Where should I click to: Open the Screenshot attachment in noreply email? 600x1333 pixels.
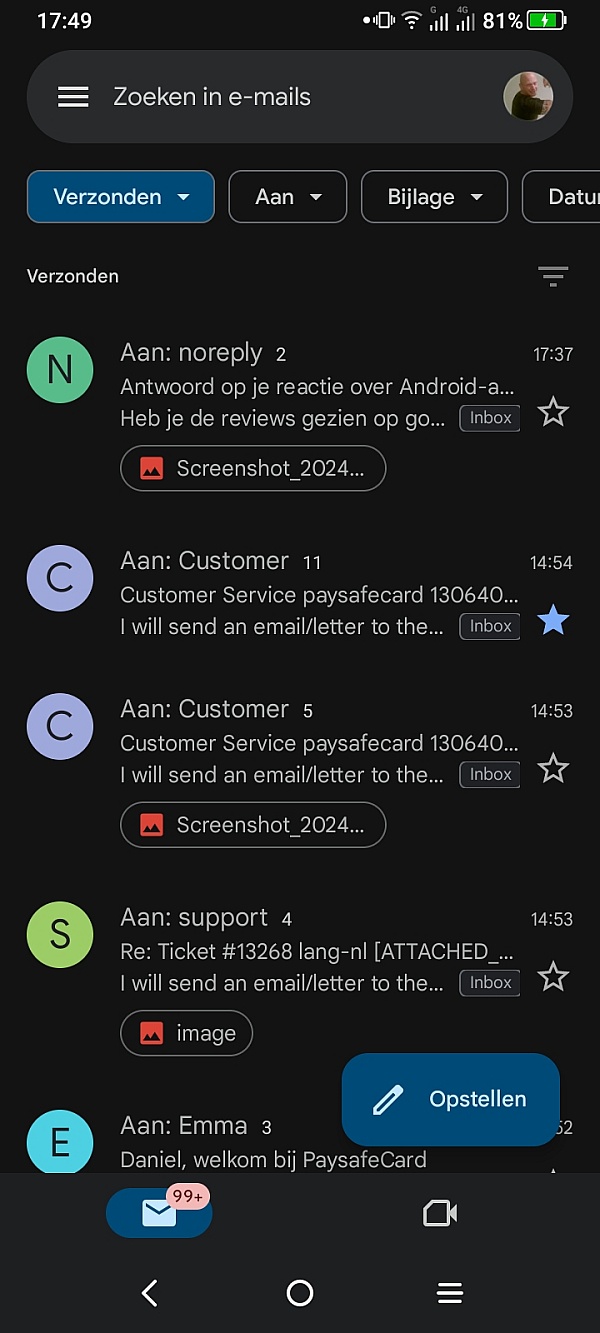[253, 468]
